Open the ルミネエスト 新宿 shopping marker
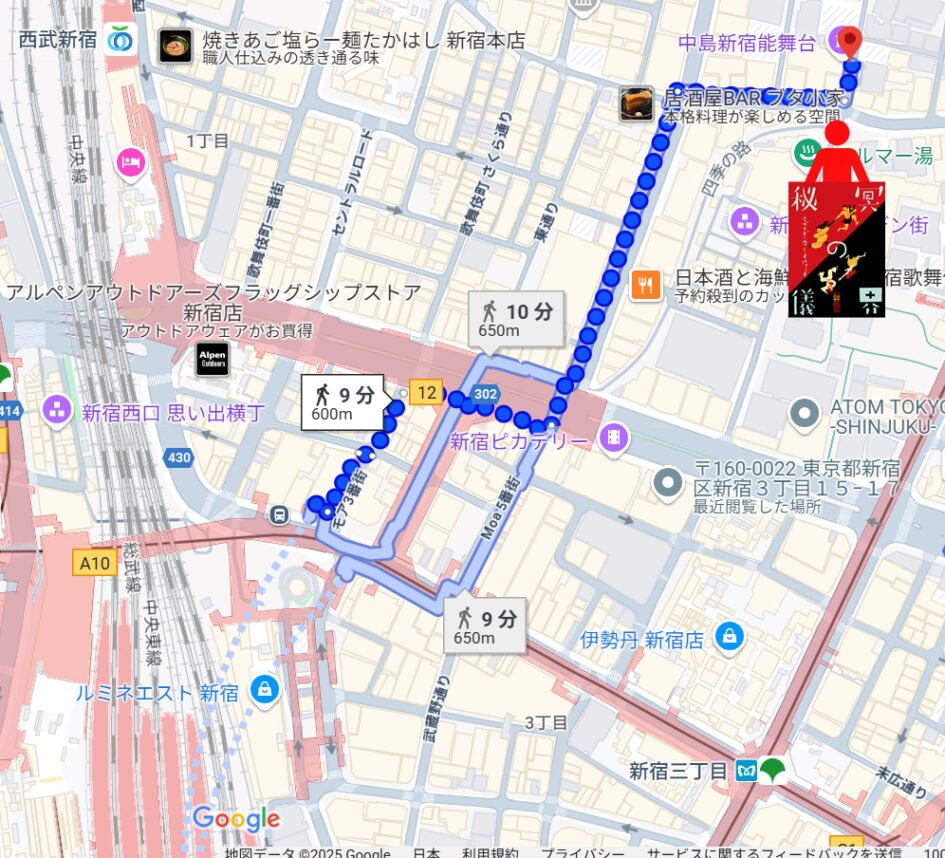The width and height of the screenshot is (945, 858). point(265,690)
